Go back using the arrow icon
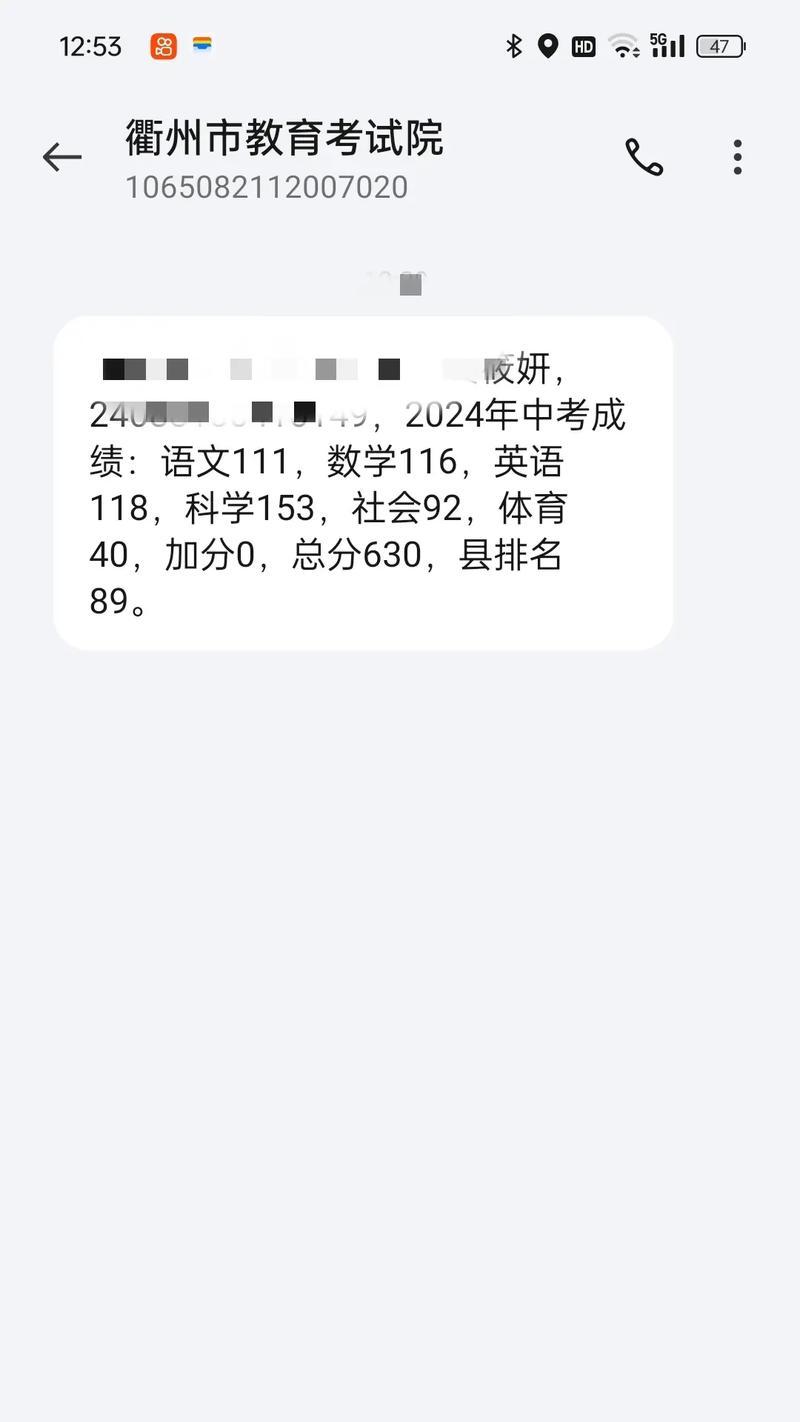Viewport: 800px width, 1422px height. coord(62,157)
